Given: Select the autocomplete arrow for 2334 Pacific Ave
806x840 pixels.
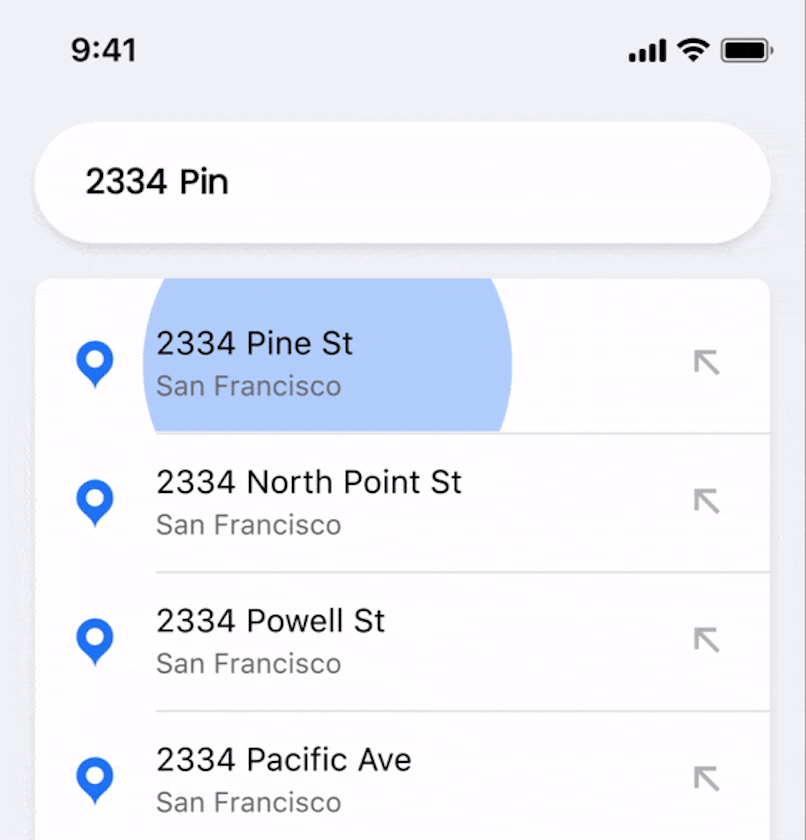Looking at the screenshot, I should (708, 779).
